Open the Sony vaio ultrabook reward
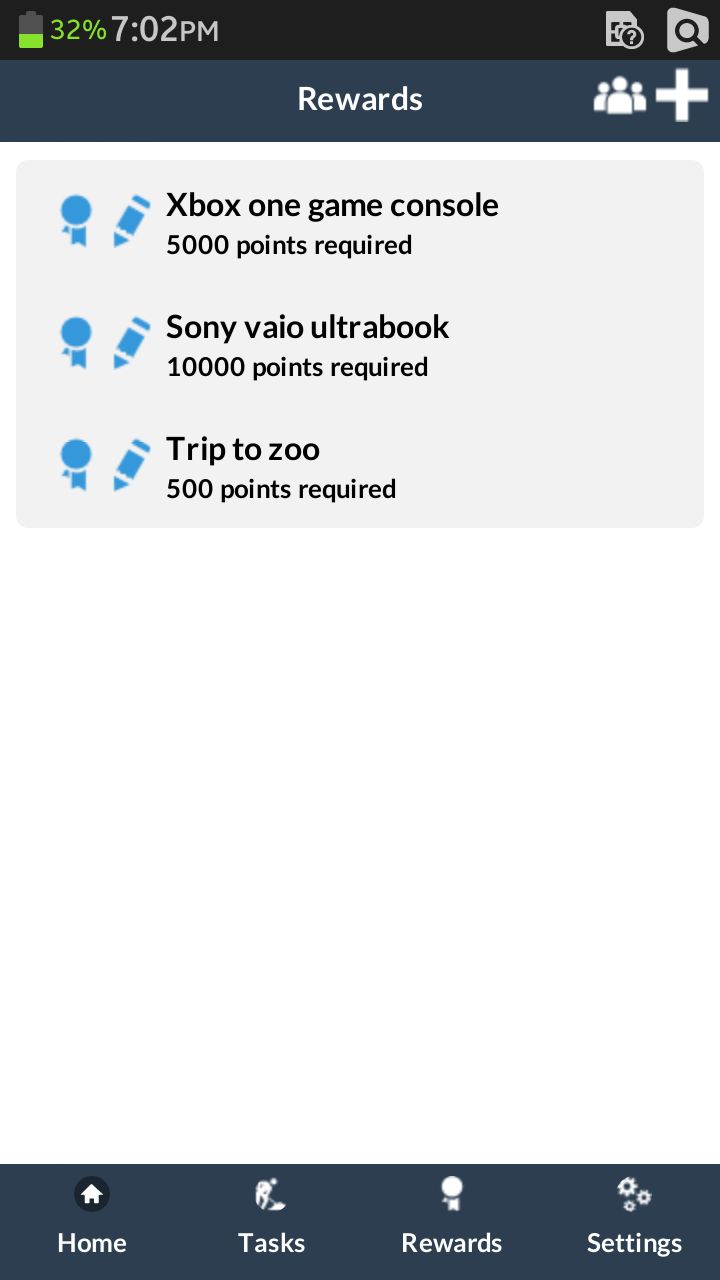Screen dimensions: 720x1280 308,344
